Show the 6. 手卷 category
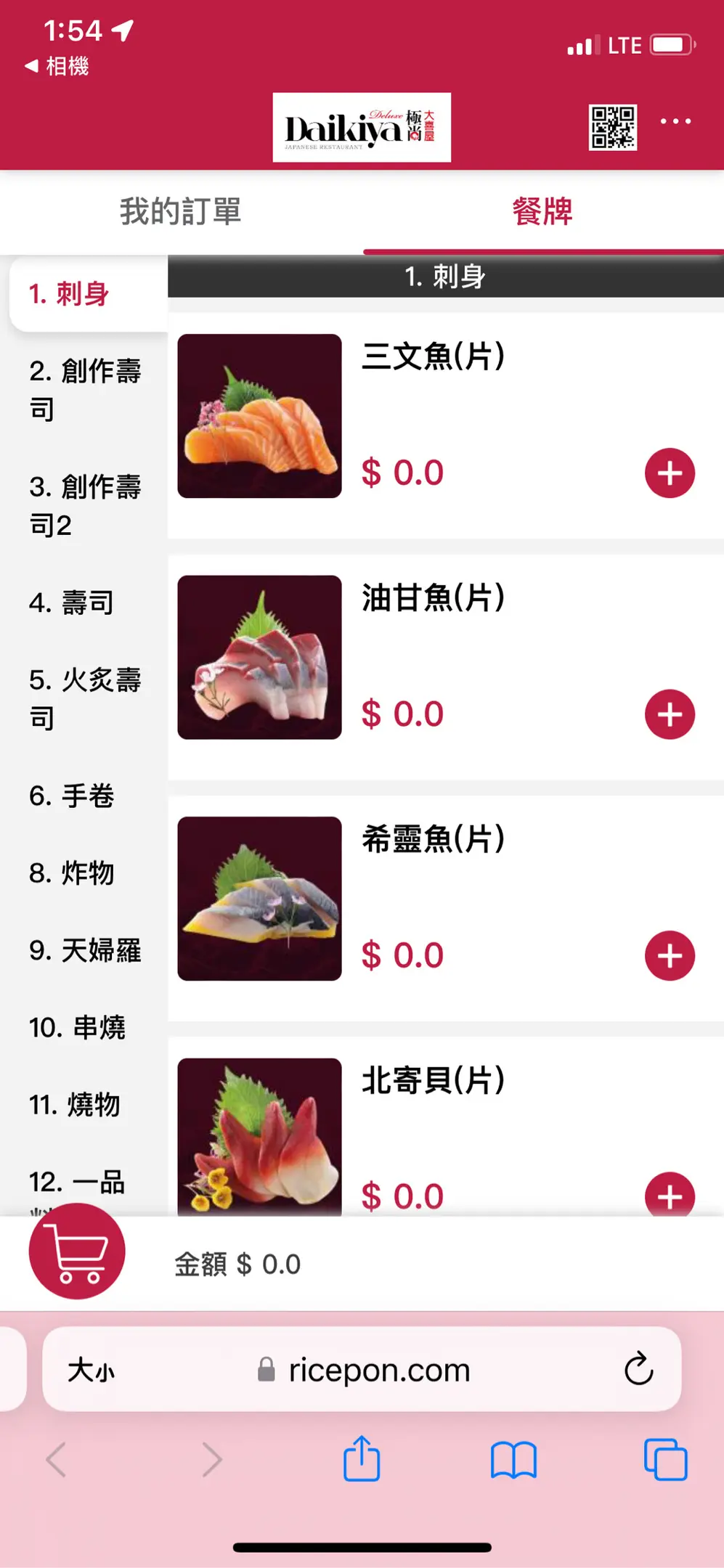 [x=71, y=796]
